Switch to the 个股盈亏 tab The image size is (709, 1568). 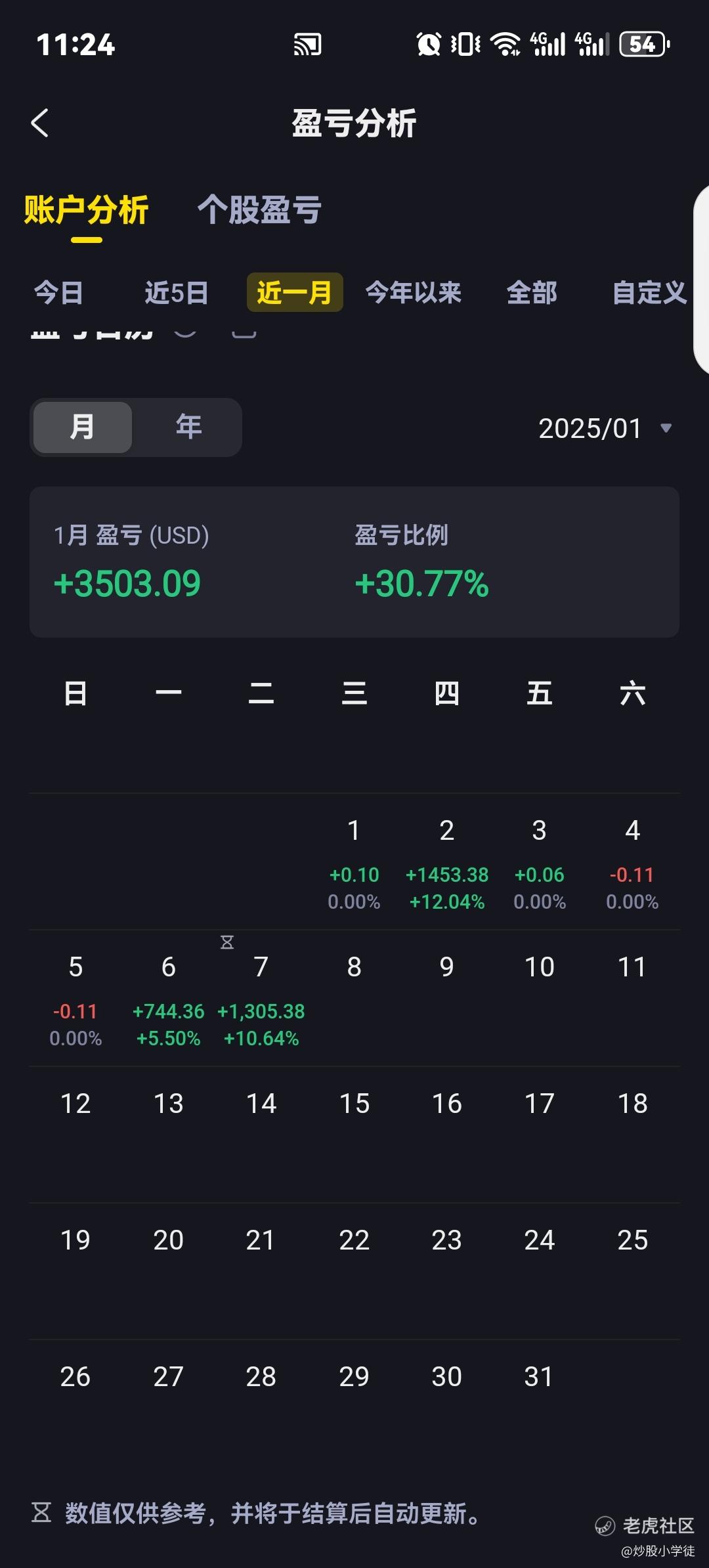click(259, 210)
